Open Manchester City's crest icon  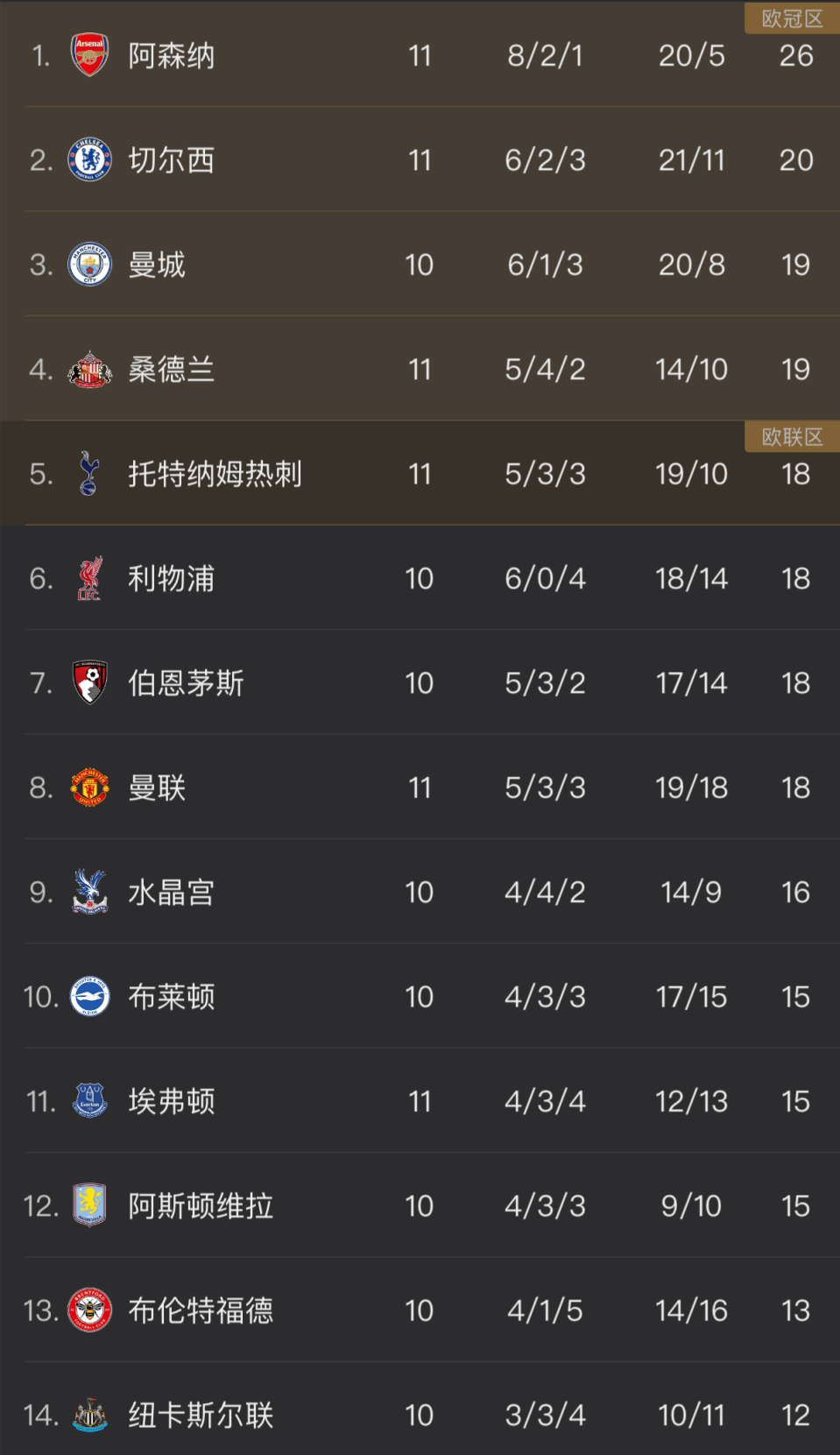[x=89, y=265]
